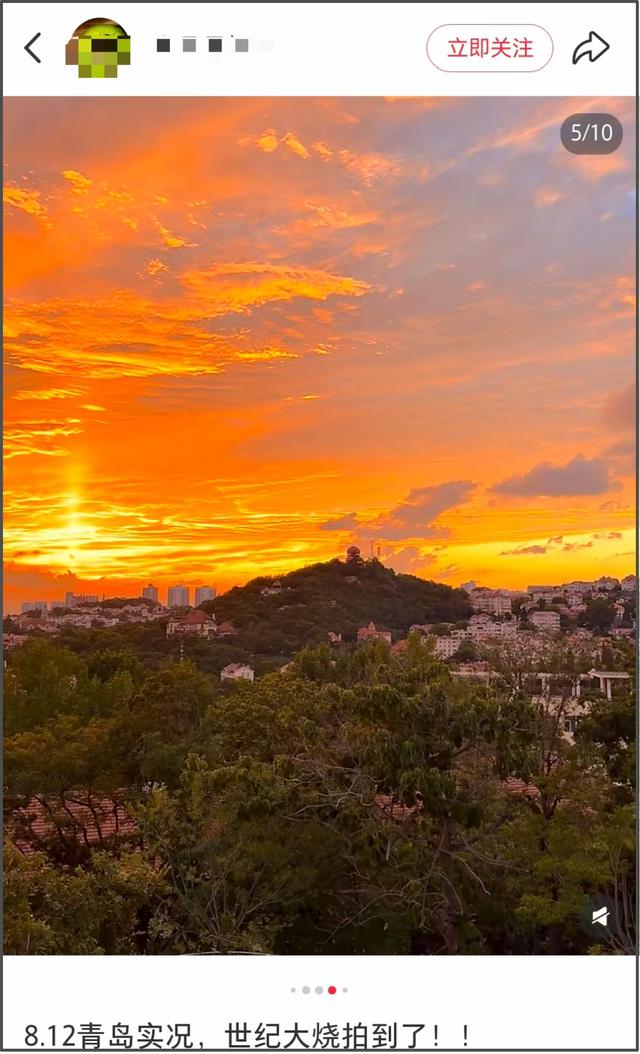The height and width of the screenshot is (1054, 640).
Task: Share this post via the arrow icon
Action: (x=590, y=48)
